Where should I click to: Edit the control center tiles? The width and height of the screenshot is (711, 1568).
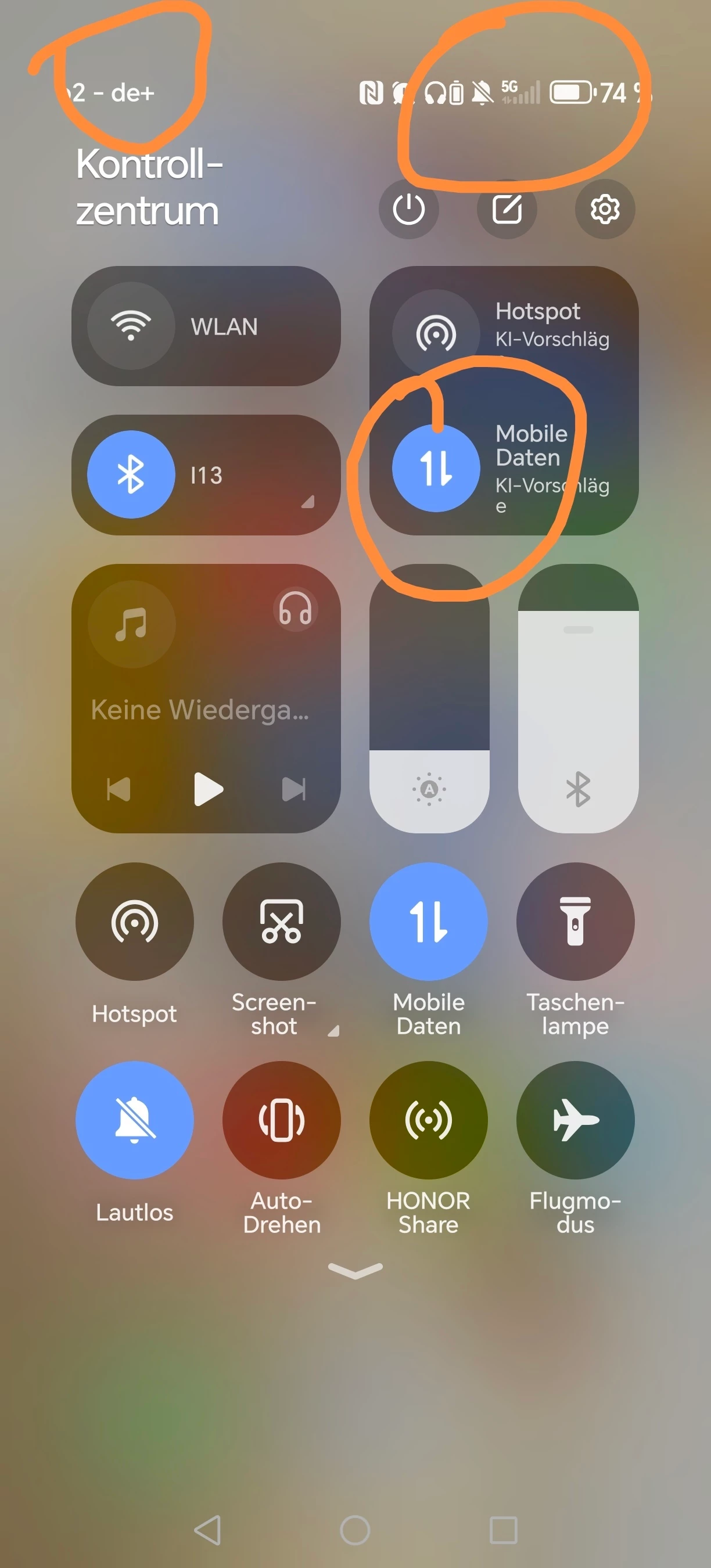507,210
